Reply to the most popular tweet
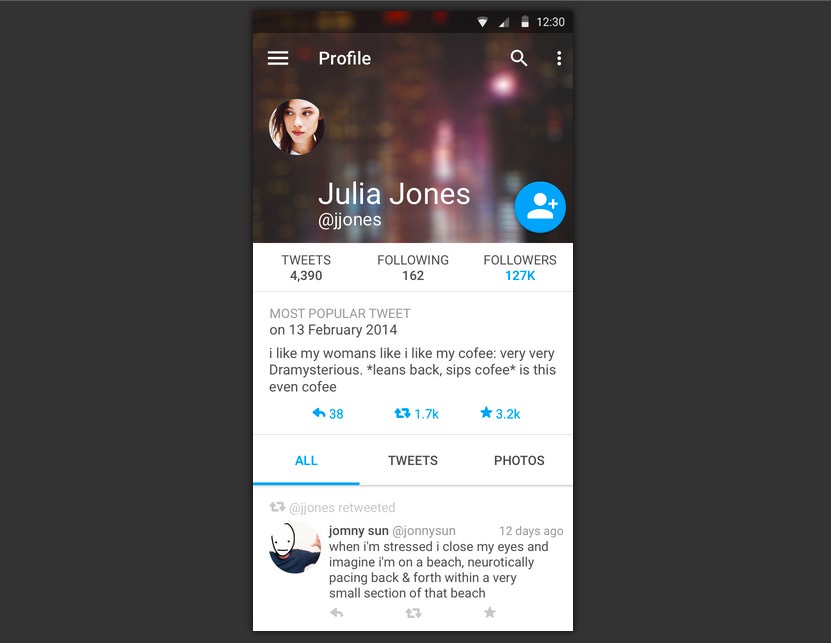 (x=327, y=413)
